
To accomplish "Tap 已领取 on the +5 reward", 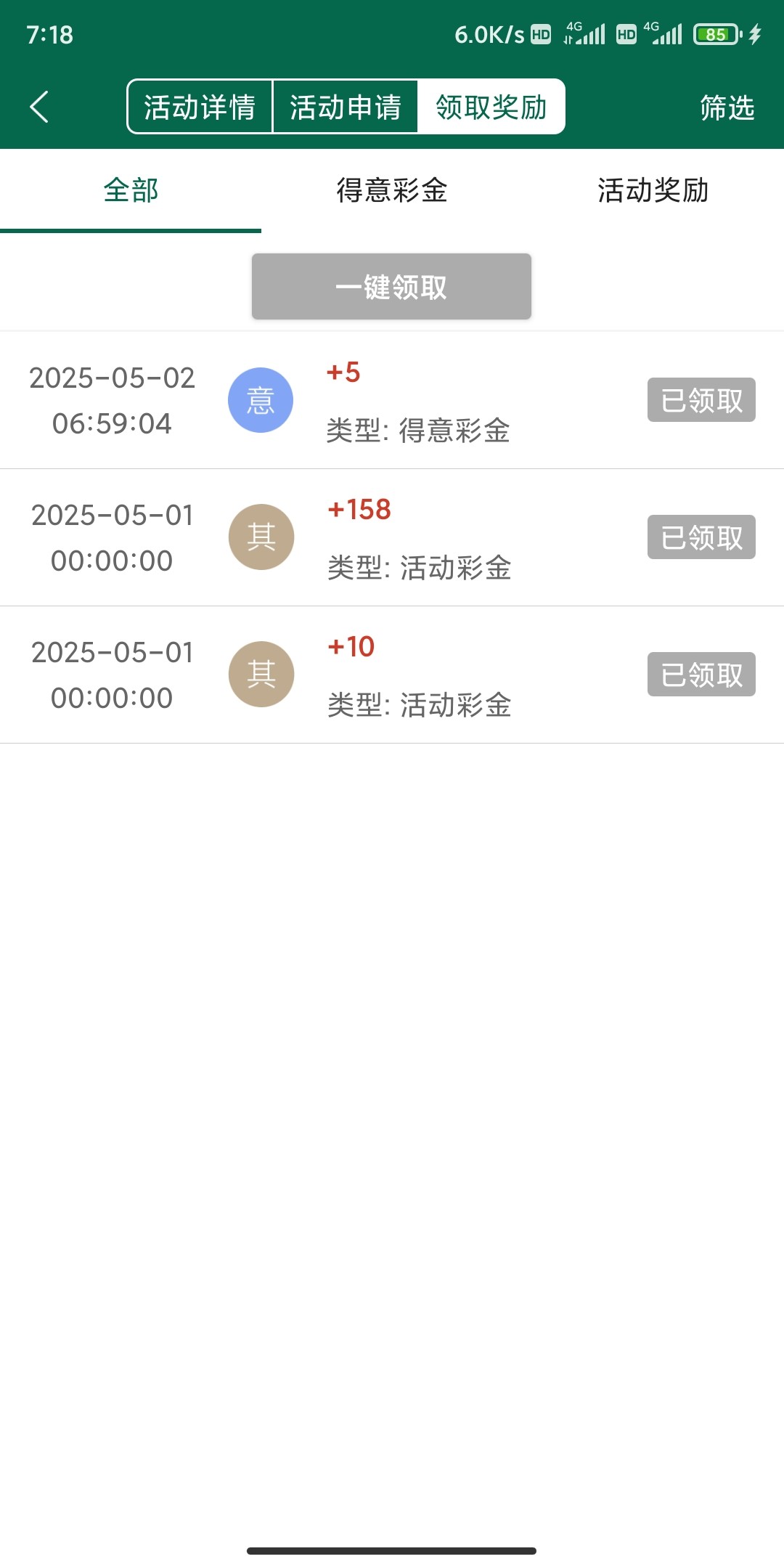I will 701,400.
